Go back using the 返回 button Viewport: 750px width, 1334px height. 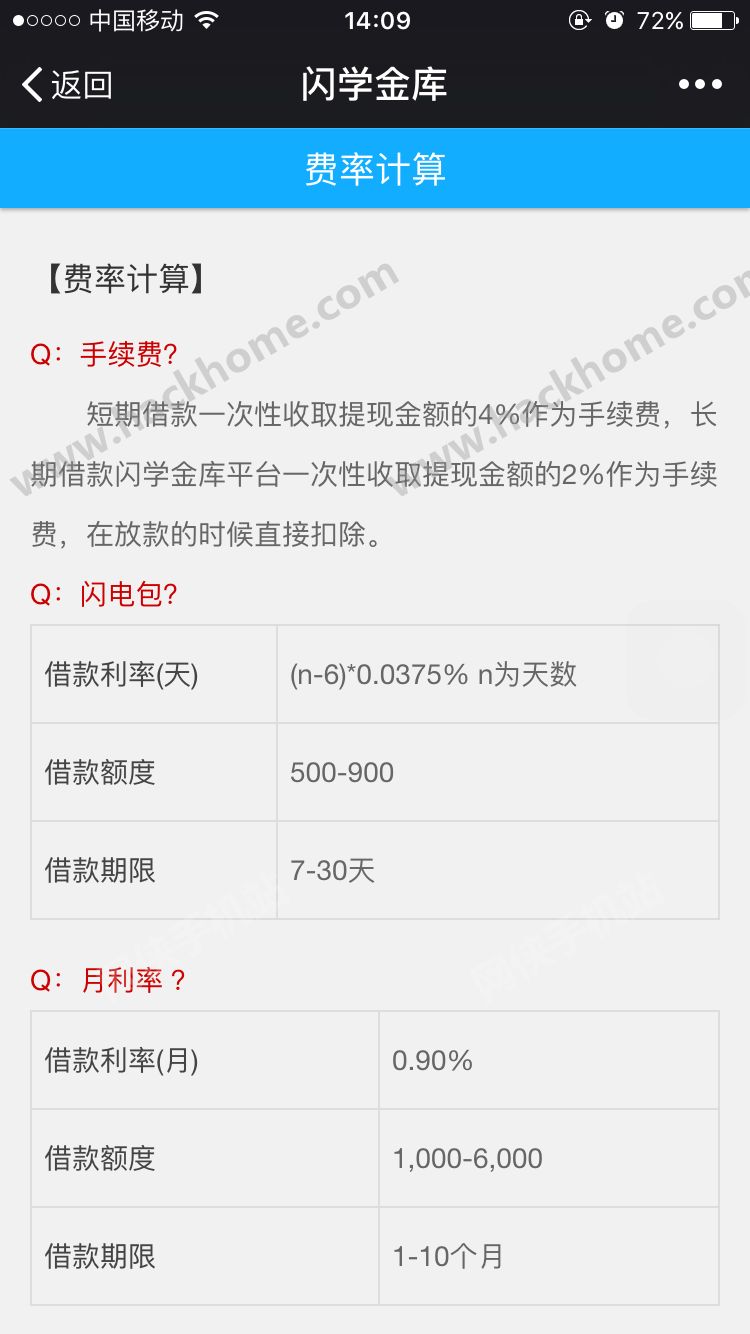point(67,85)
